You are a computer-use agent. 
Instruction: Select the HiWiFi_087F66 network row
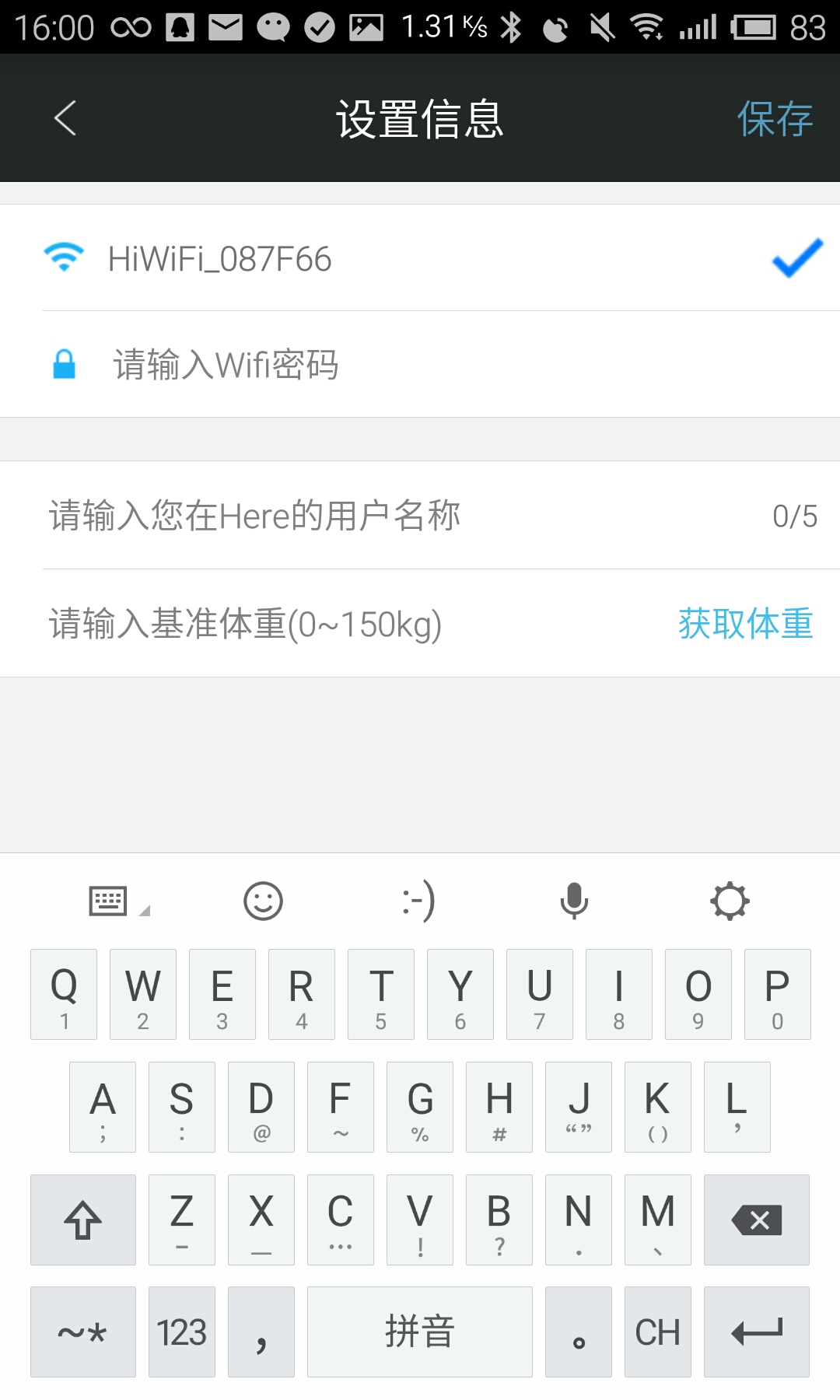(x=420, y=258)
